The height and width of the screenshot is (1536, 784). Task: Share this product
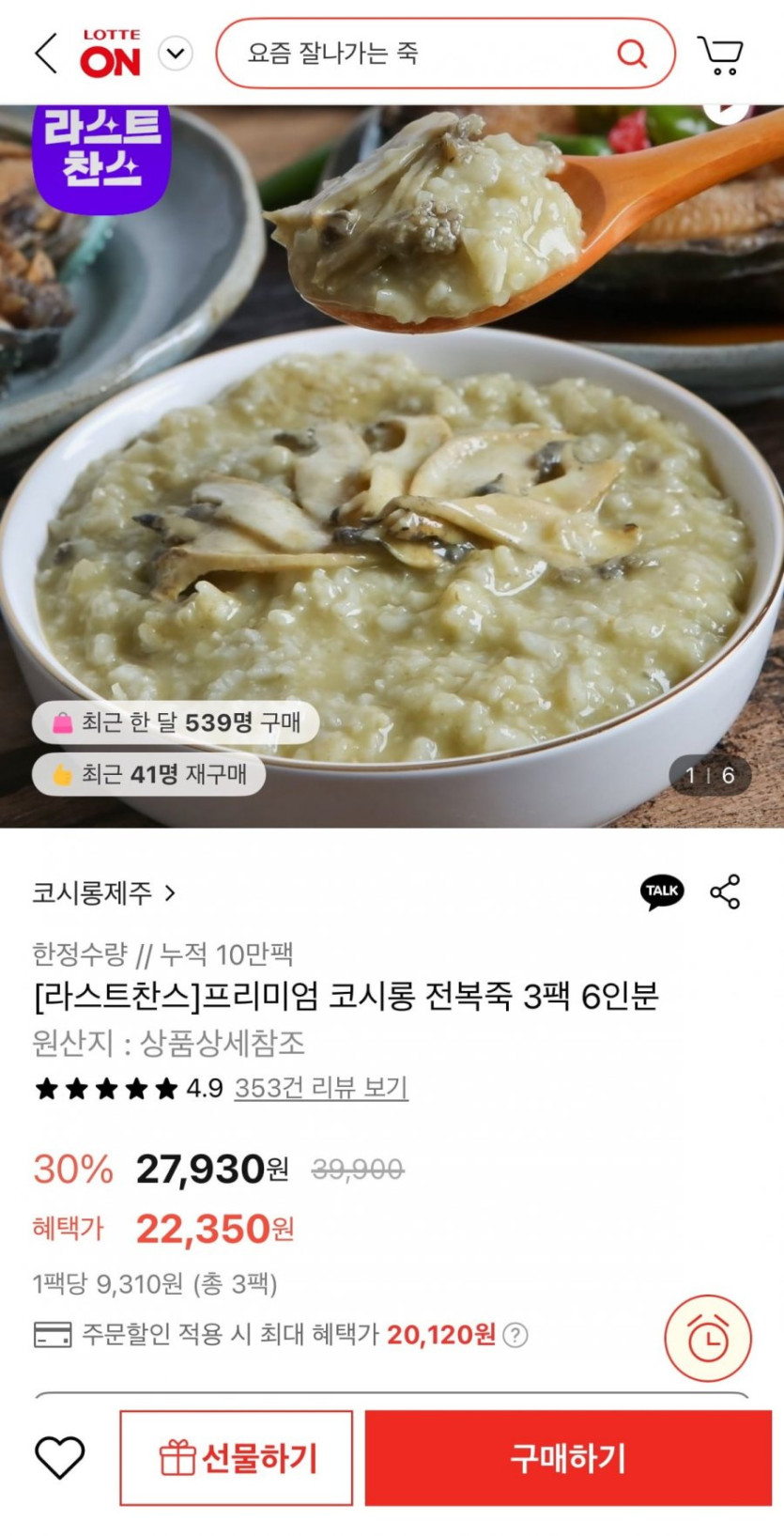[x=725, y=892]
